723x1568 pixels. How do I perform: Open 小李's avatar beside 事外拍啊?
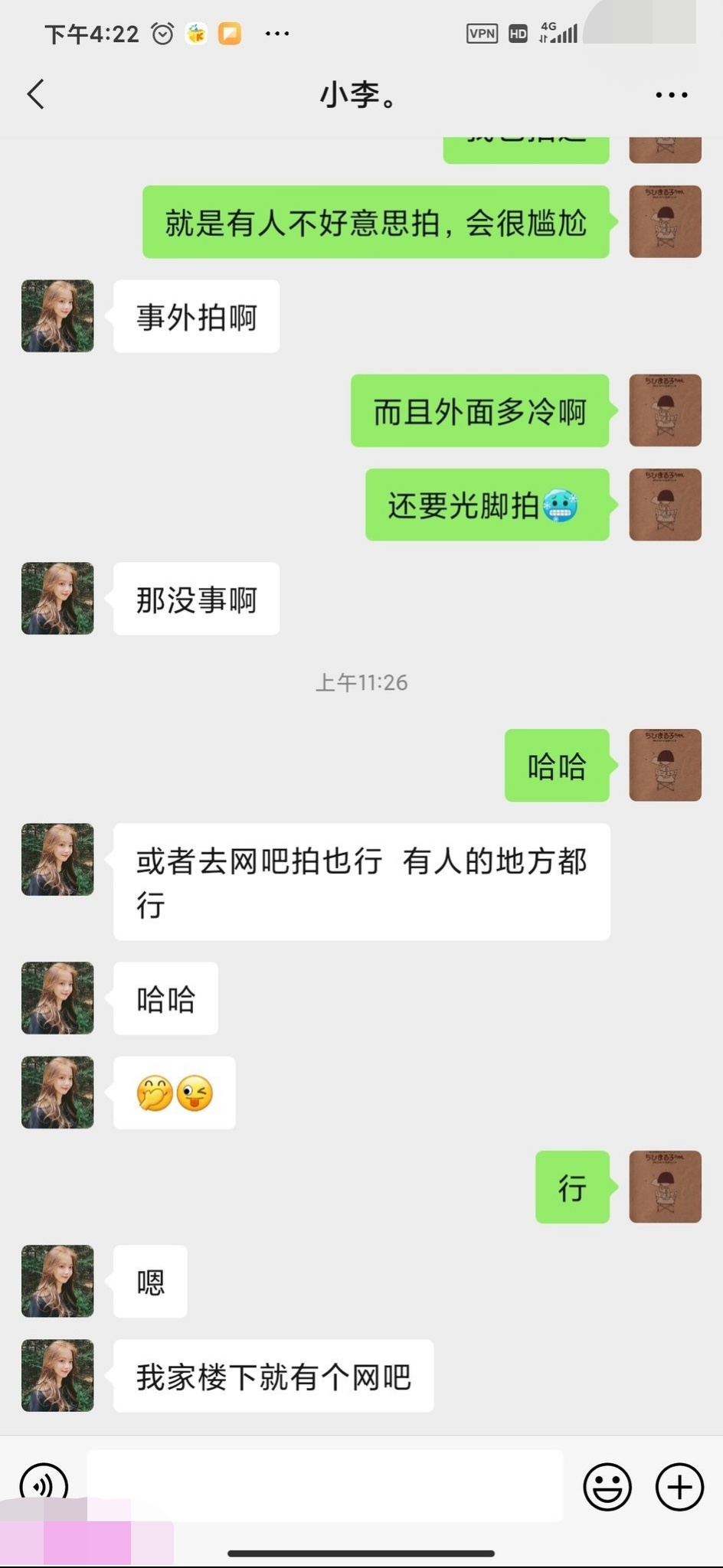pyautogui.click(x=57, y=316)
